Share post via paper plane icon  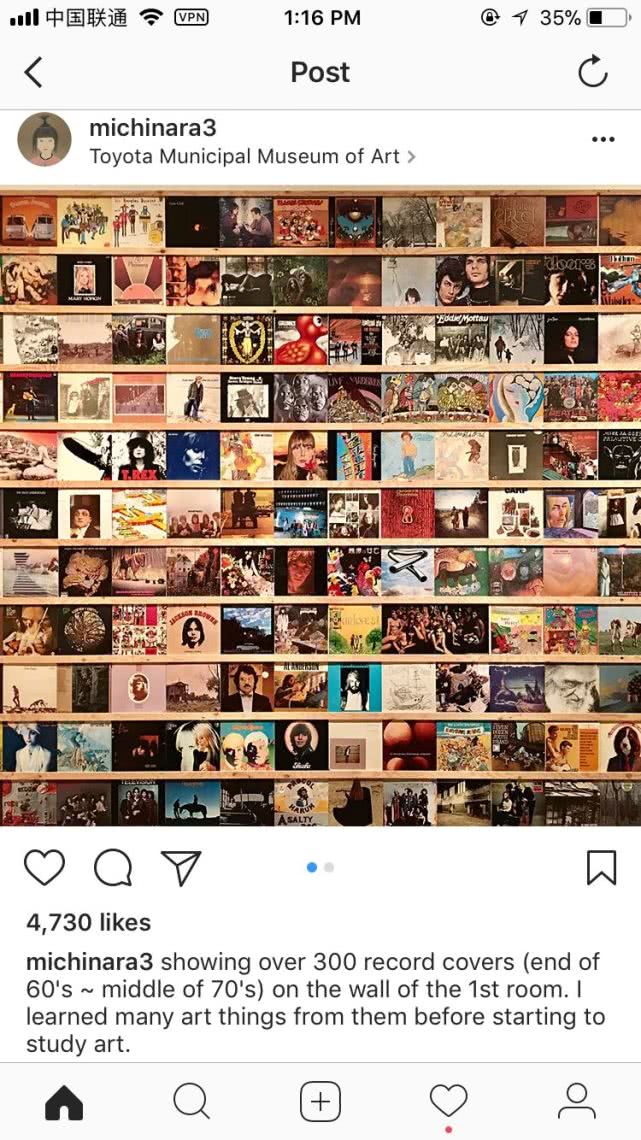coord(181,868)
